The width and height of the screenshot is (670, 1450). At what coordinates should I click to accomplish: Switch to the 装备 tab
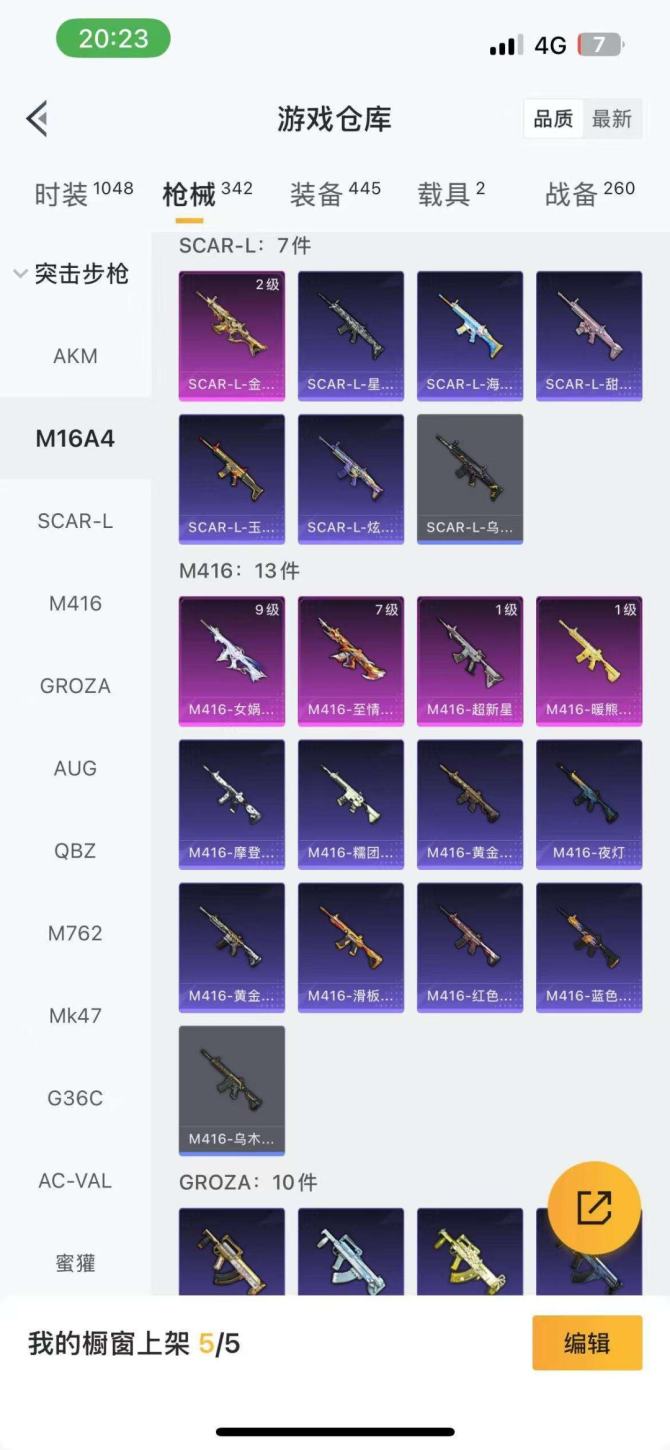[x=334, y=193]
